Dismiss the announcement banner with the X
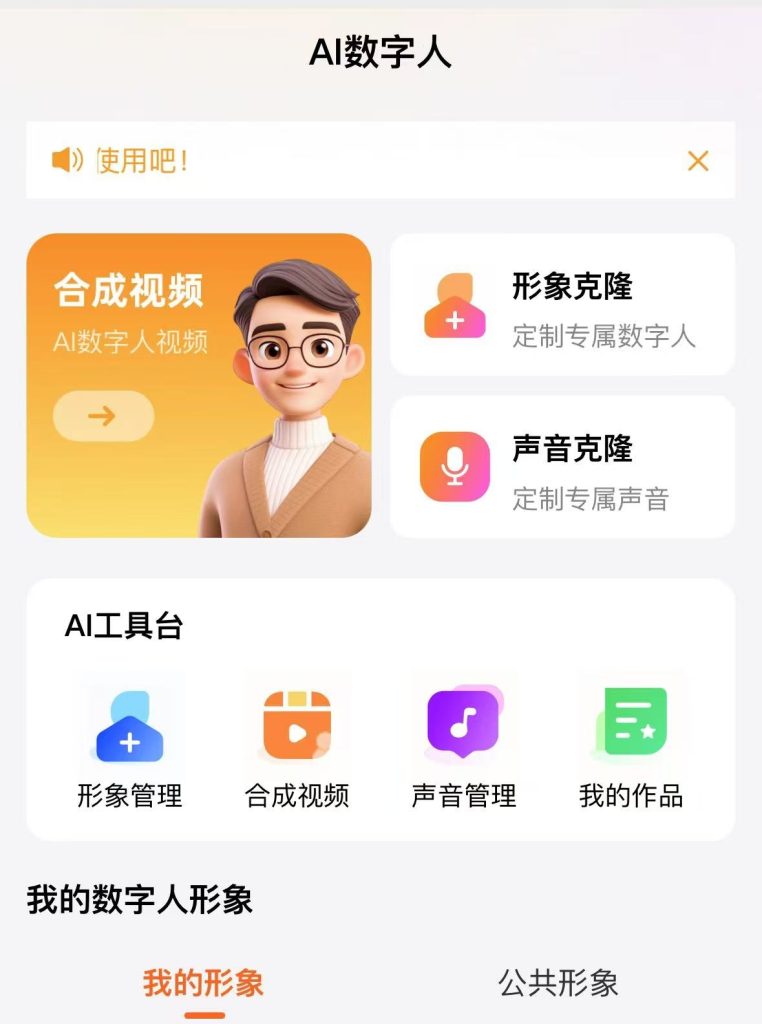Image resolution: width=762 pixels, height=1024 pixels. [x=697, y=161]
